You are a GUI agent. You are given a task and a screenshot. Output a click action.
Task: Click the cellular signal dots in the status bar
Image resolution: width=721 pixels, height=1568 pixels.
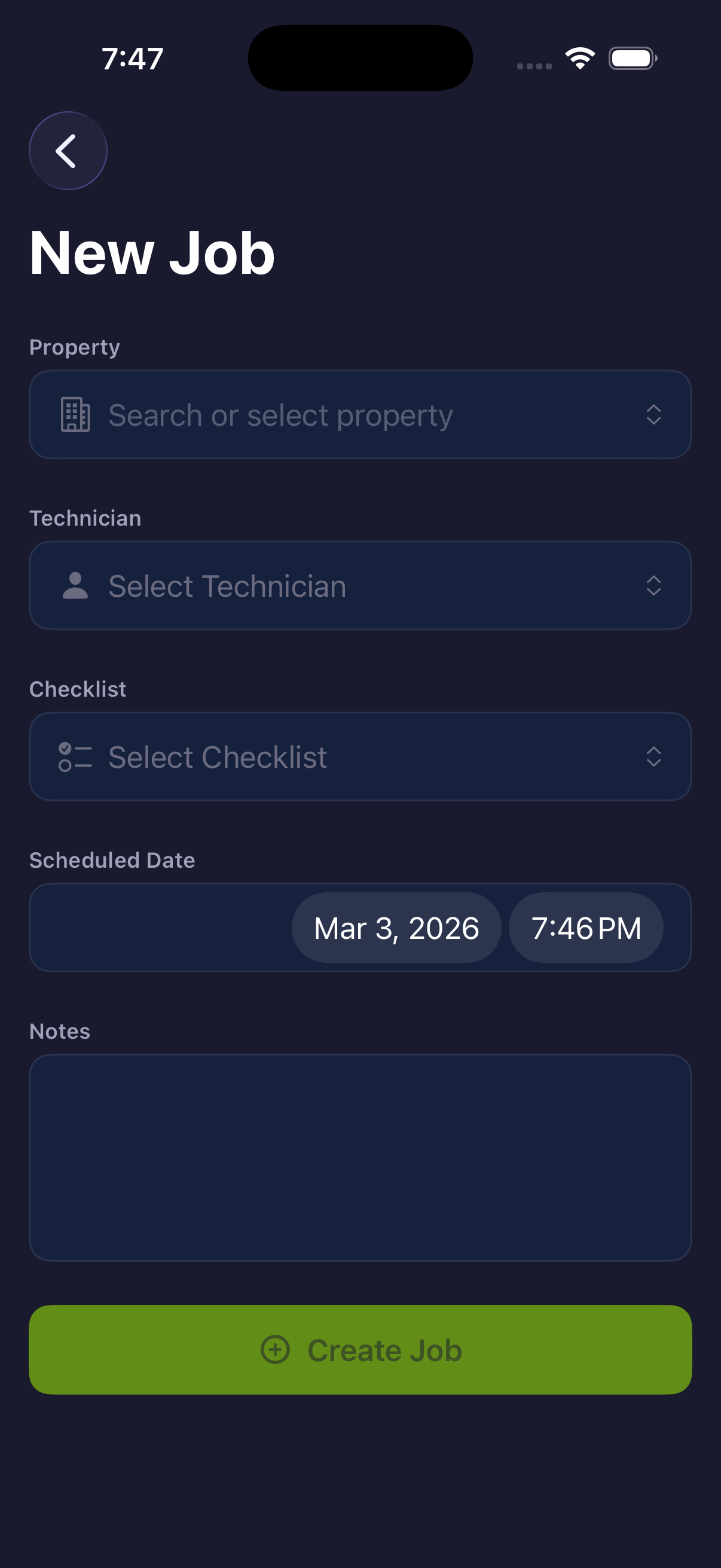pos(536,65)
